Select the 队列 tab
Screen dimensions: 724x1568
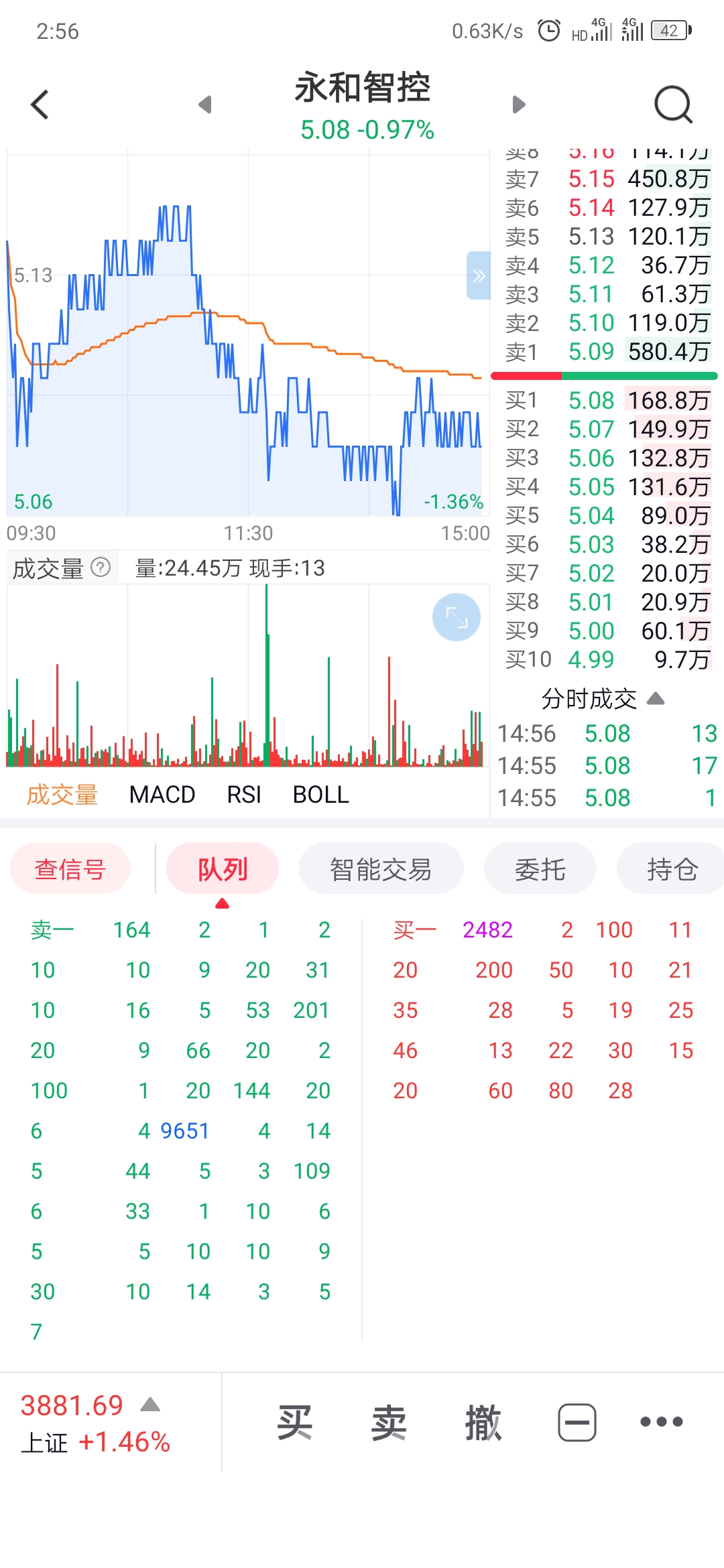pyautogui.click(x=223, y=869)
